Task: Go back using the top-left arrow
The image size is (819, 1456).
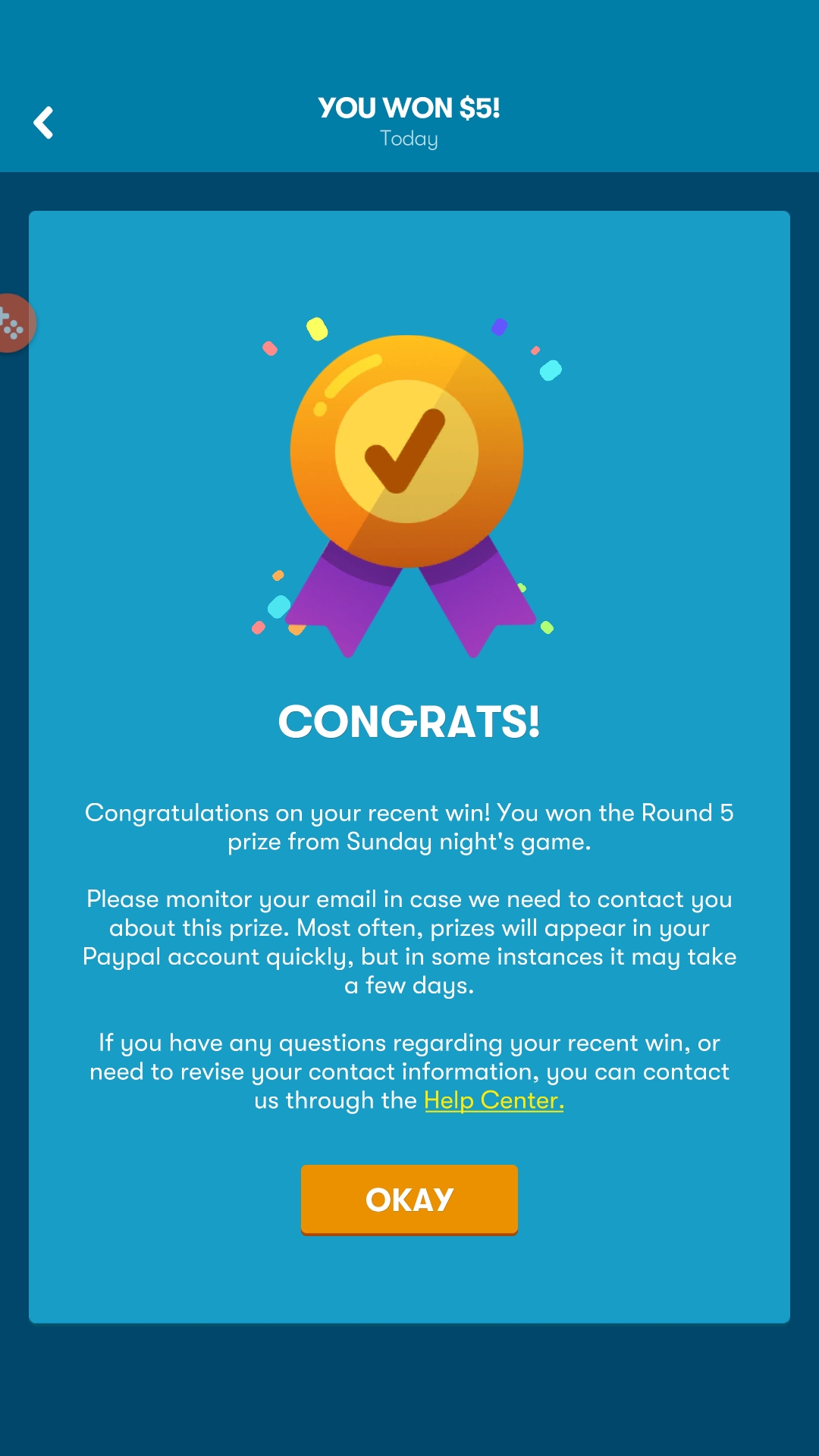Action: (x=44, y=122)
